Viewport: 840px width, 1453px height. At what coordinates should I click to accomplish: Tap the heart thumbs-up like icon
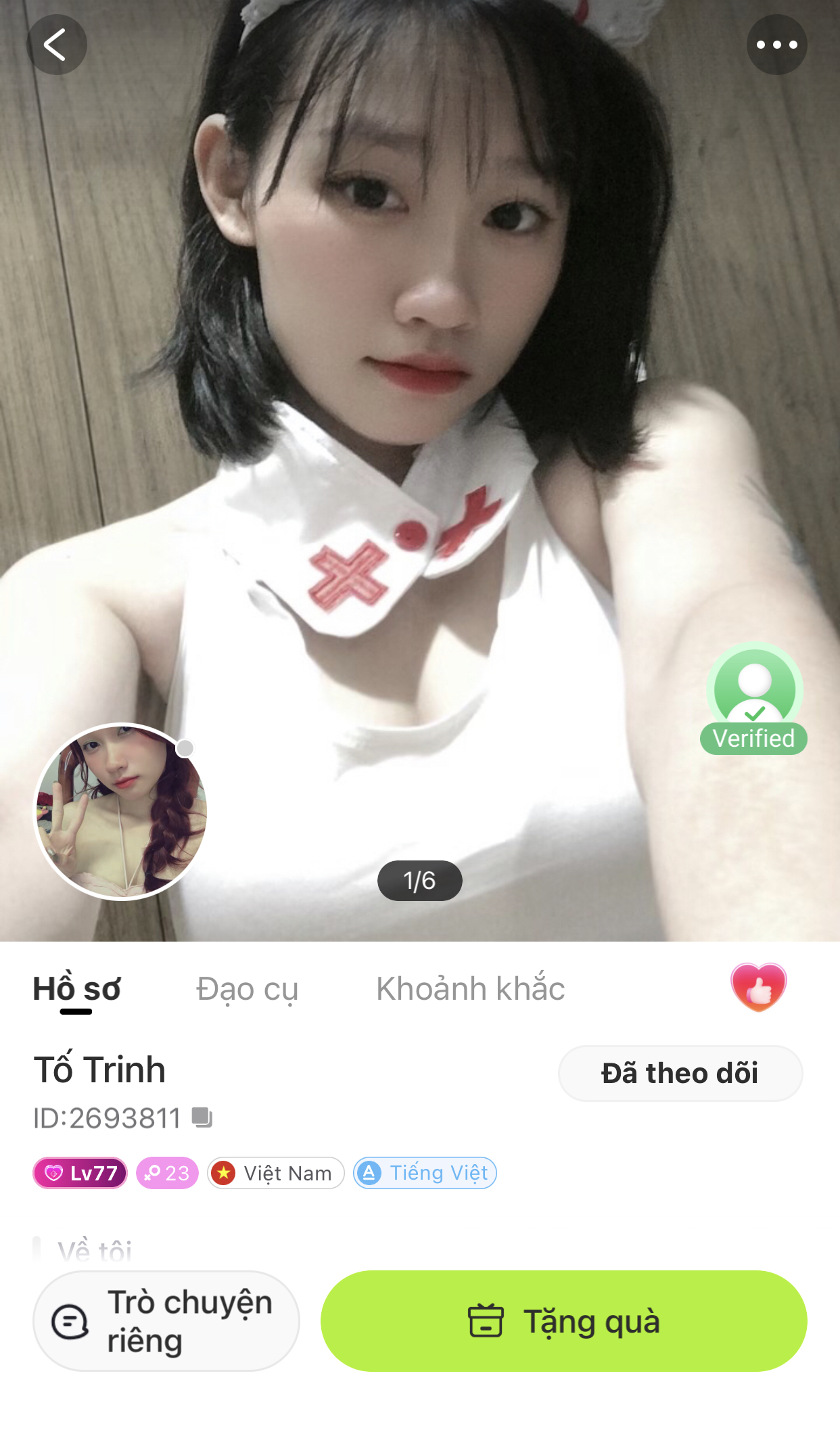(x=758, y=987)
